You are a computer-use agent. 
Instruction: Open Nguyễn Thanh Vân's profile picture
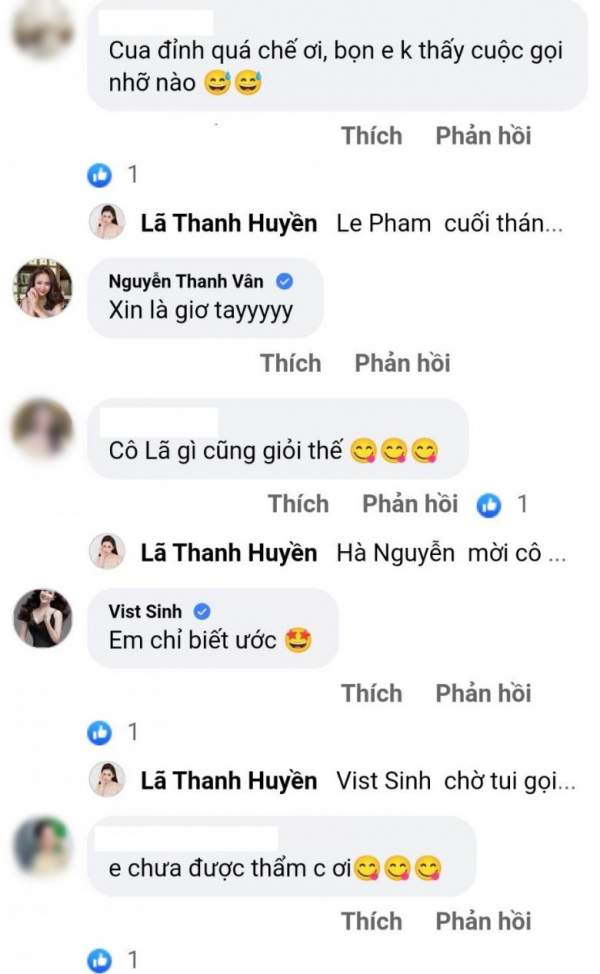[x=42, y=288]
